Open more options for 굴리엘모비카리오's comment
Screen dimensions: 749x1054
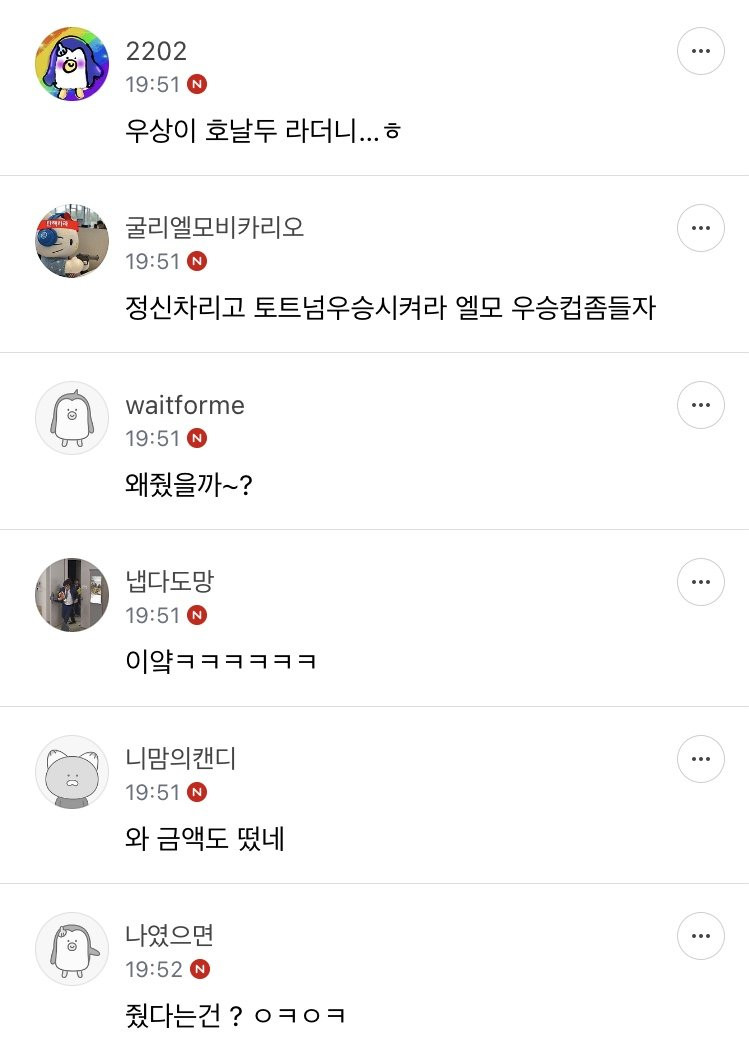(700, 228)
